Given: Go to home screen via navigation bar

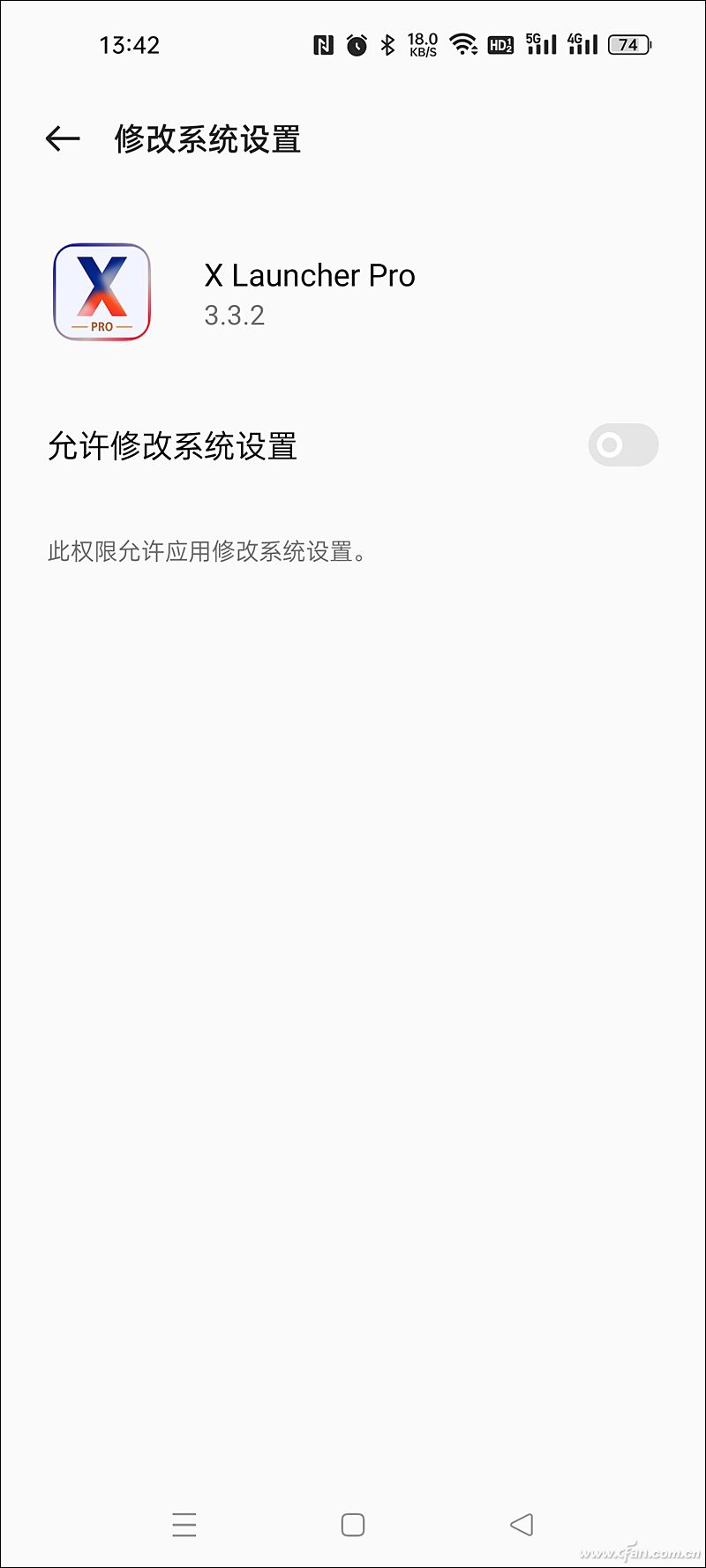Looking at the screenshot, I should [353, 1524].
